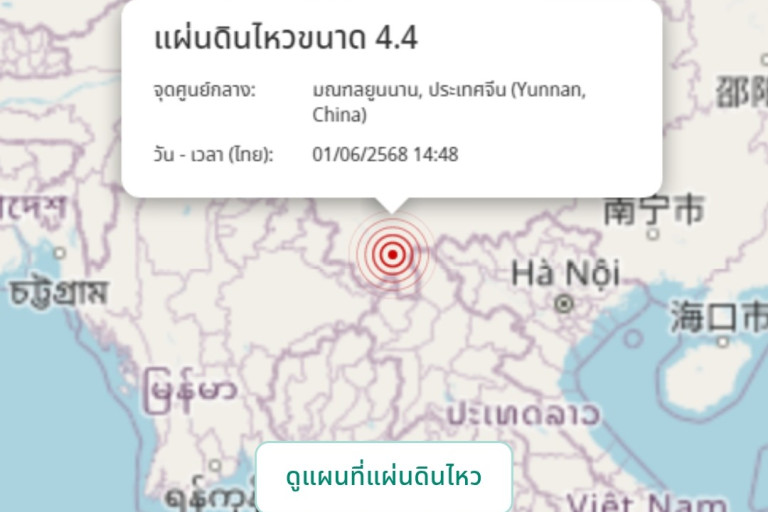Viewport: 768px width, 512px height.
Task: Tap the ดูแผนที่แผ่นดินไหว button
Action: (384, 477)
